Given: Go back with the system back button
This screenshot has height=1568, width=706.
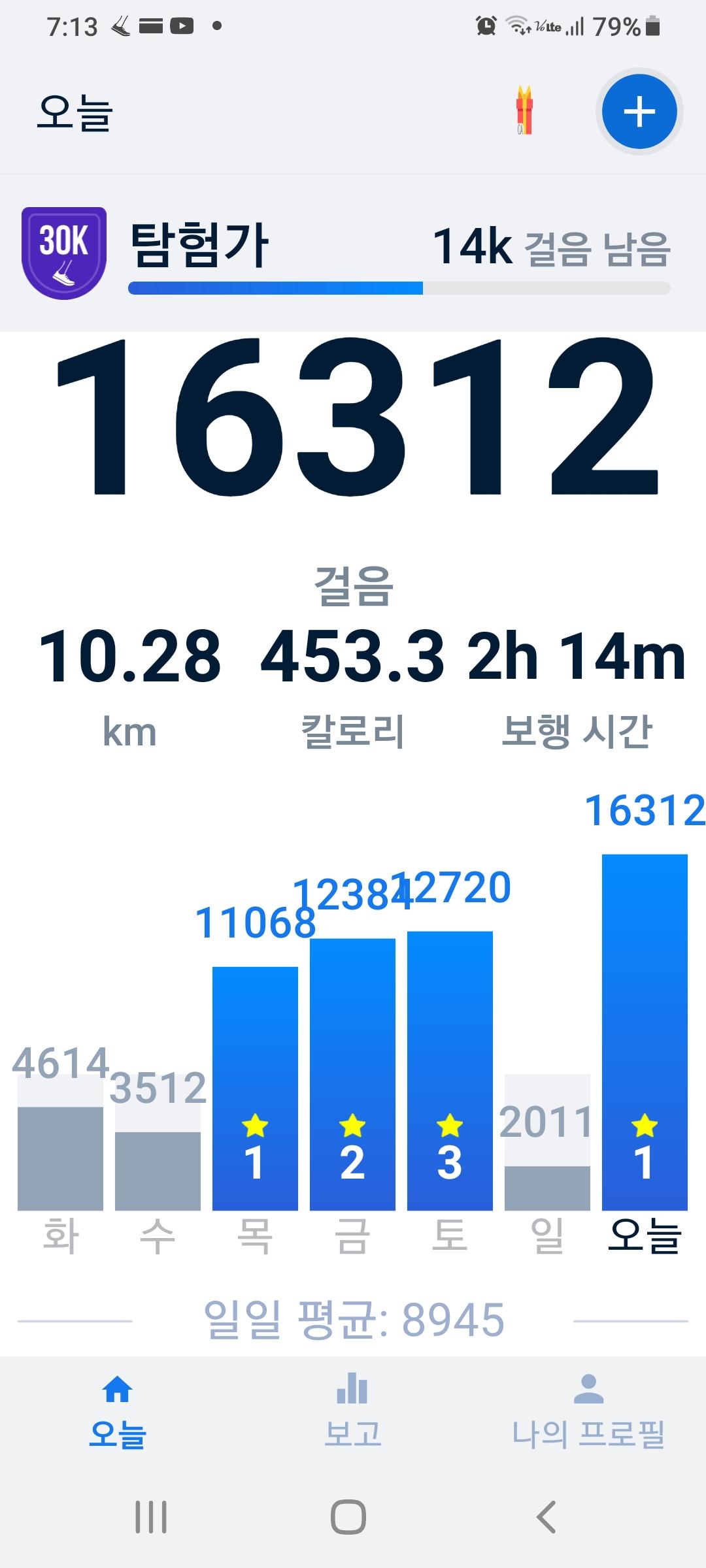Looking at the screenshot, I should (546, 1517).
